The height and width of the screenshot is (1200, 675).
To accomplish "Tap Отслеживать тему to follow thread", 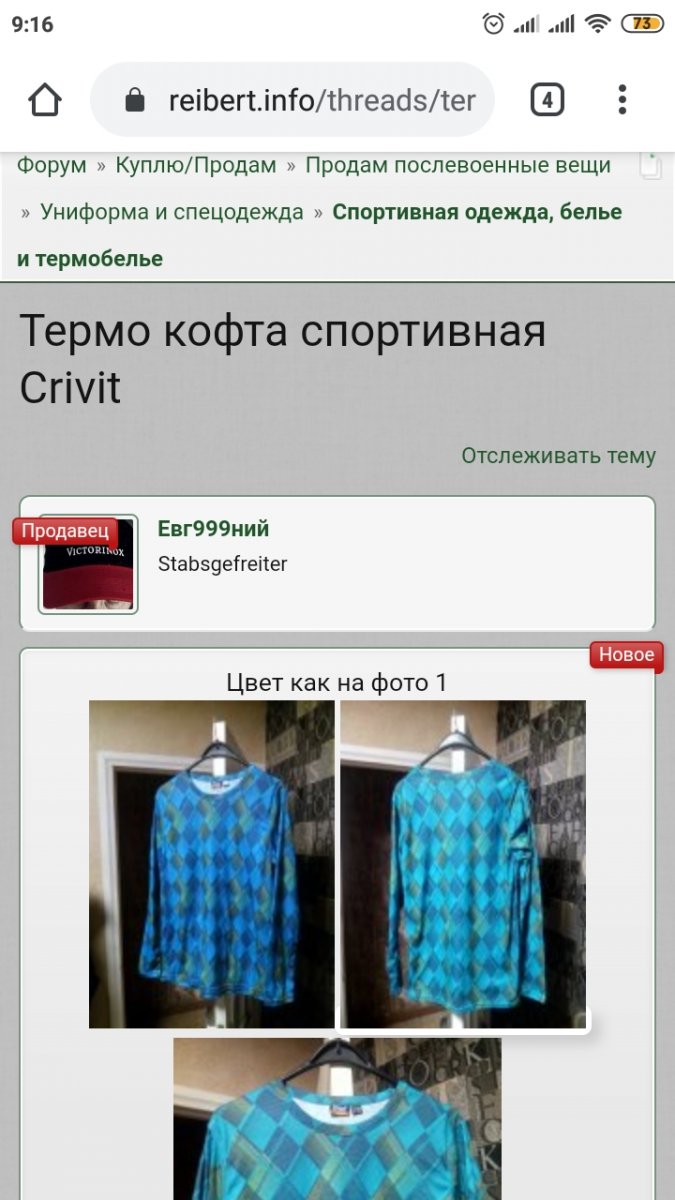I will [558, 456].
